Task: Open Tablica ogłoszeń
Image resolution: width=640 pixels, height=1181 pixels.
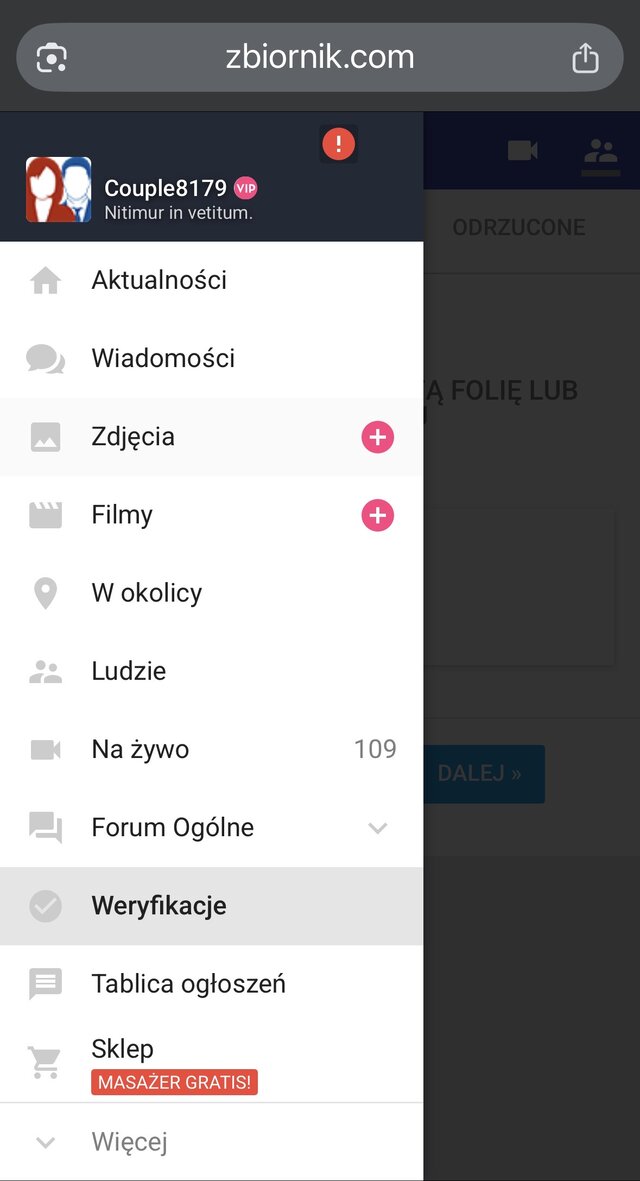Action: click(188, 984)
